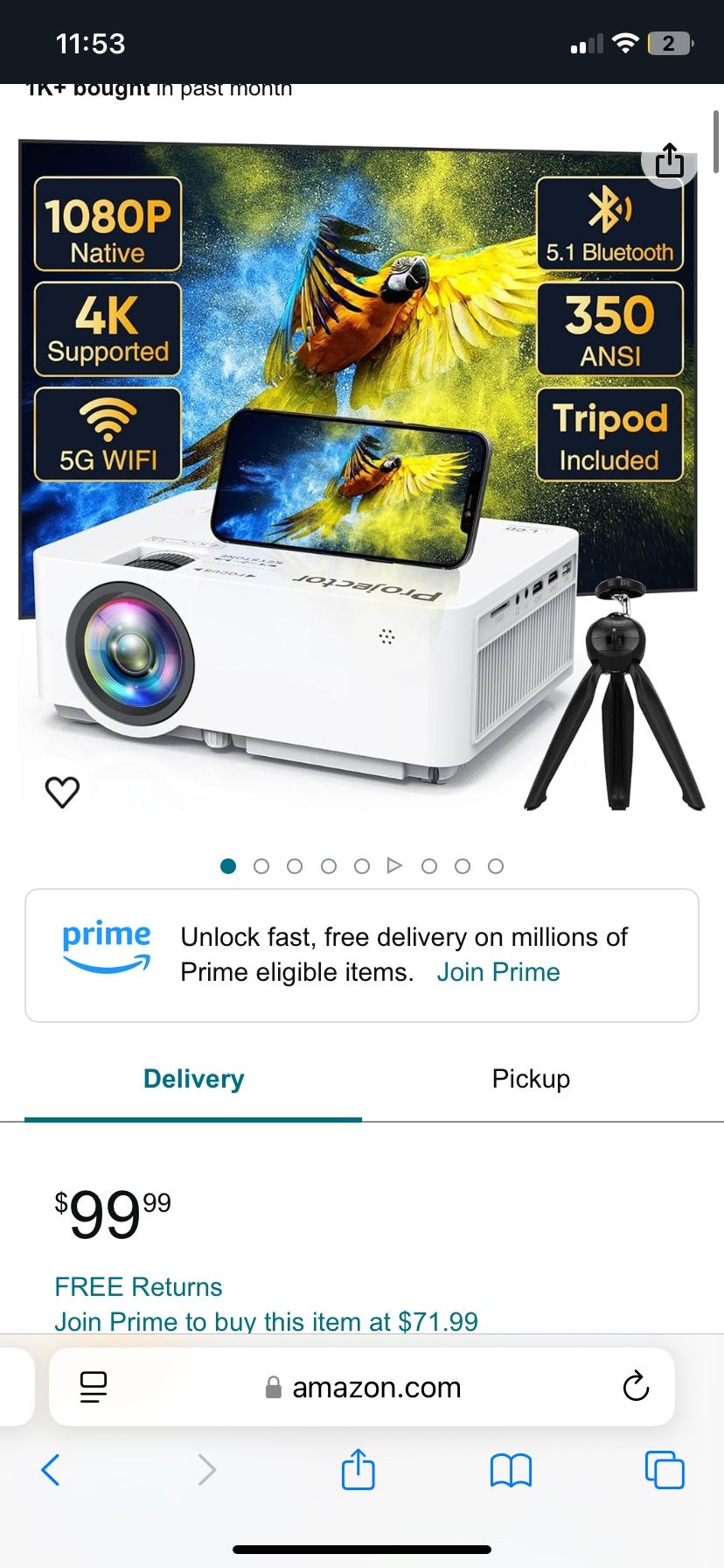Open the Safari tab switcher

[665, 1470]
